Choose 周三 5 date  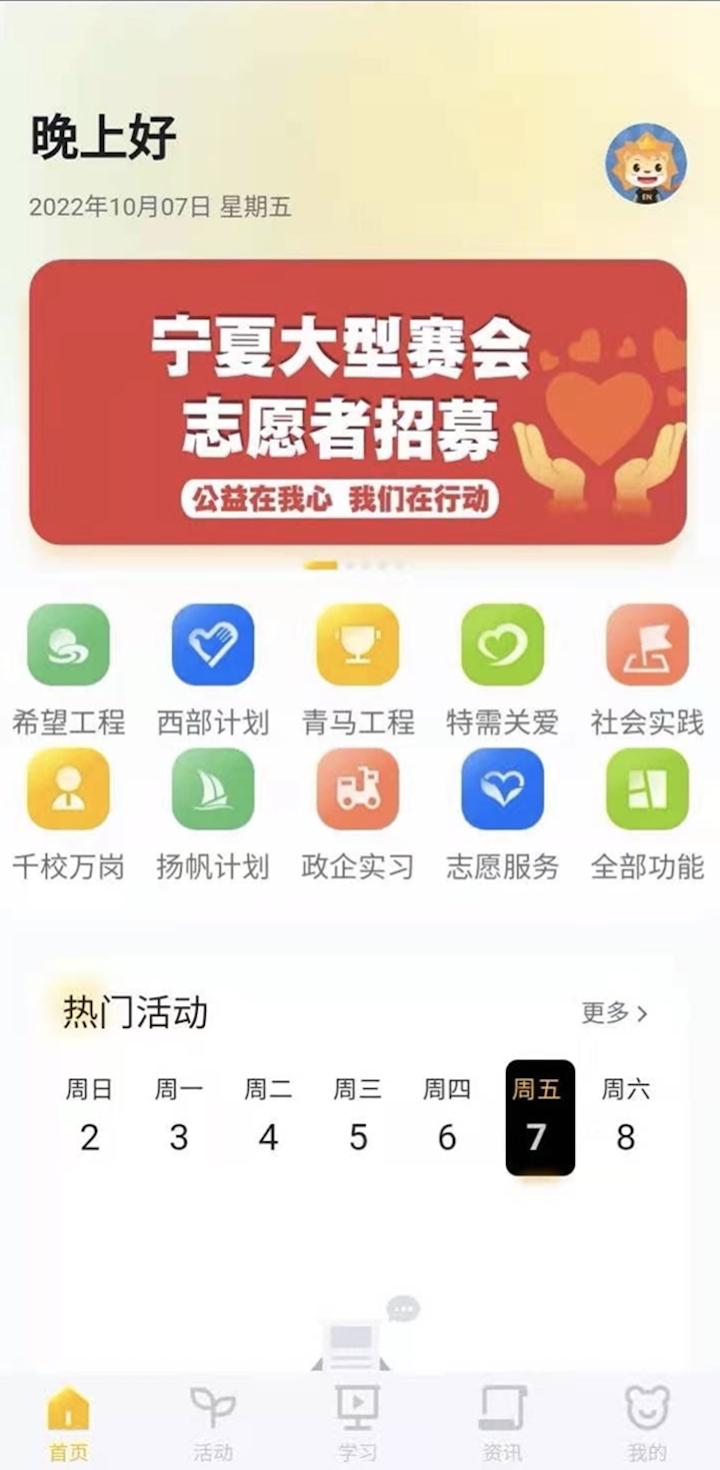(358, 1117)
